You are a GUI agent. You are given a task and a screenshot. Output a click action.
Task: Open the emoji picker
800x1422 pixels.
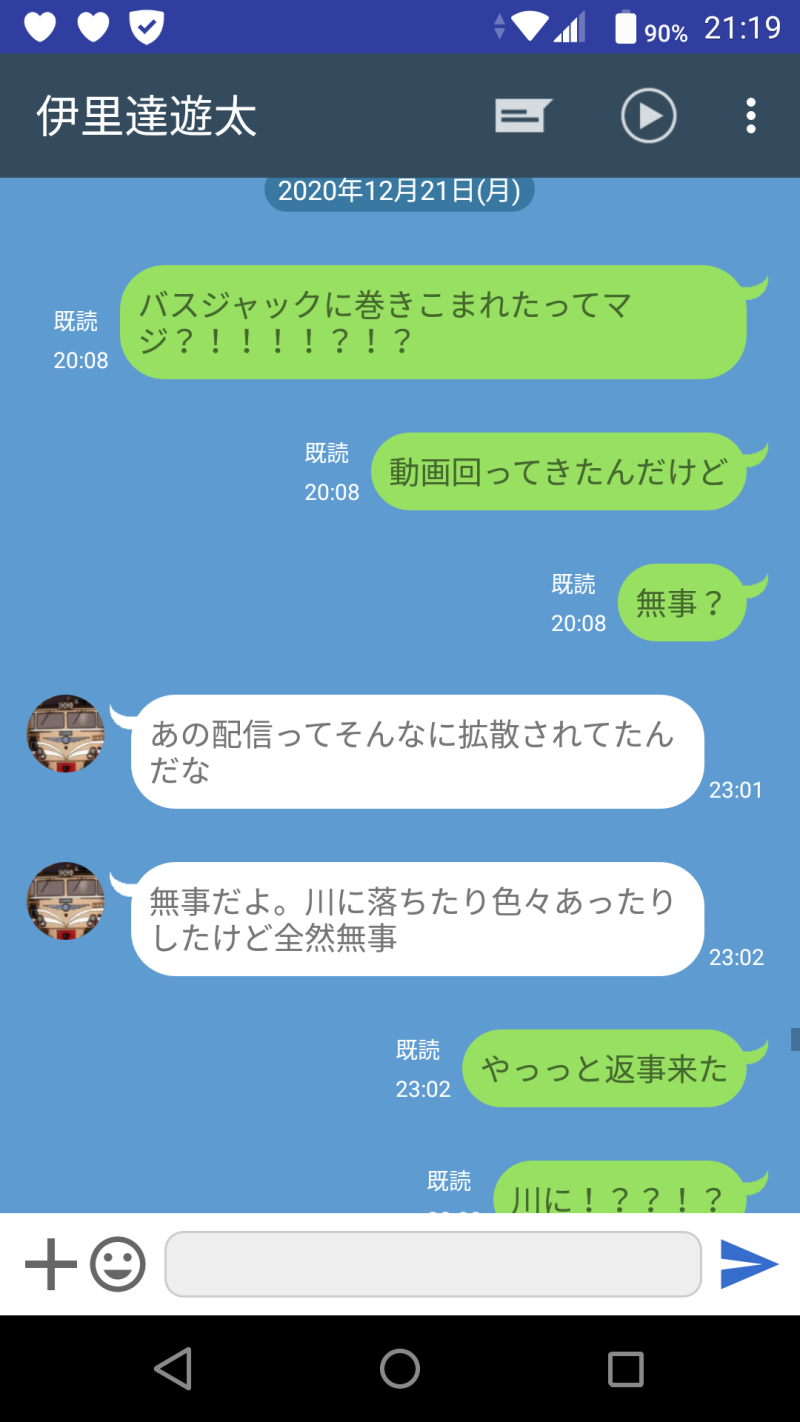click(118, 1265)
